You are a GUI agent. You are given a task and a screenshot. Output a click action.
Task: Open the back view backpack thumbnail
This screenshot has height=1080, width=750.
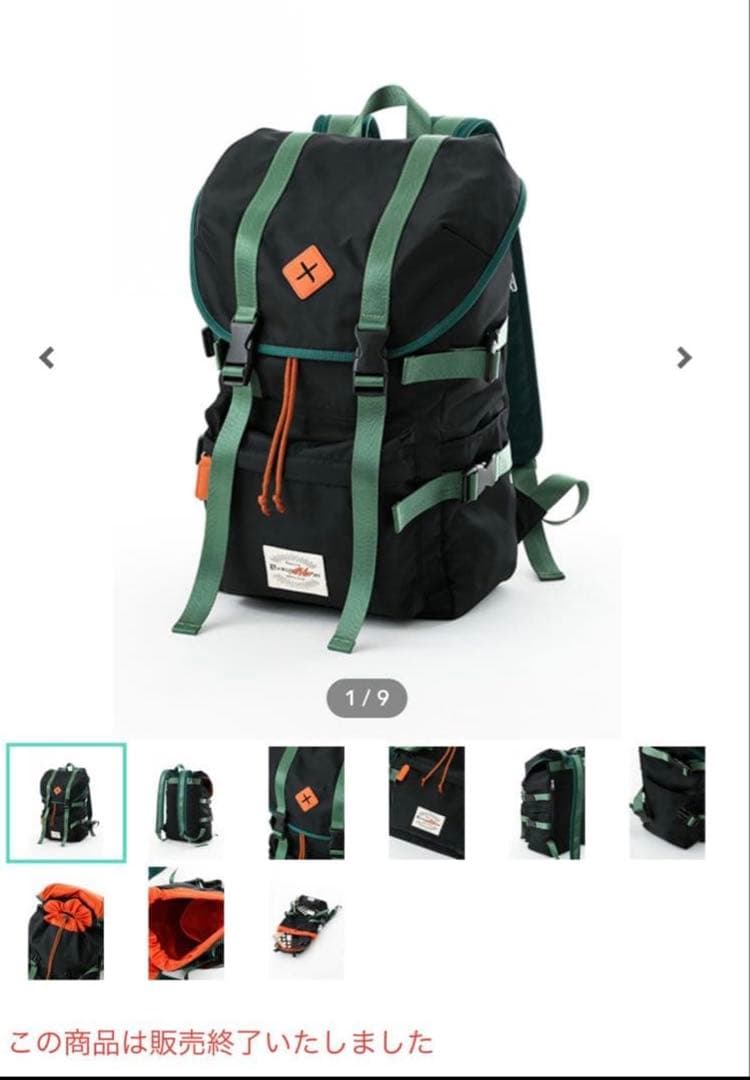point(186,803)
